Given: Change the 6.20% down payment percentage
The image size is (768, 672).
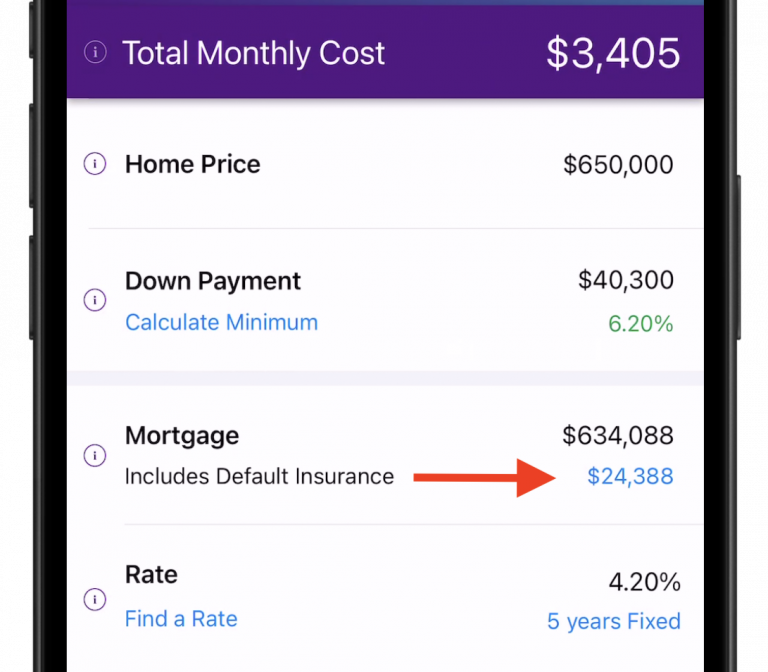Looking at the screenshot, I should [x=640, y=324].
